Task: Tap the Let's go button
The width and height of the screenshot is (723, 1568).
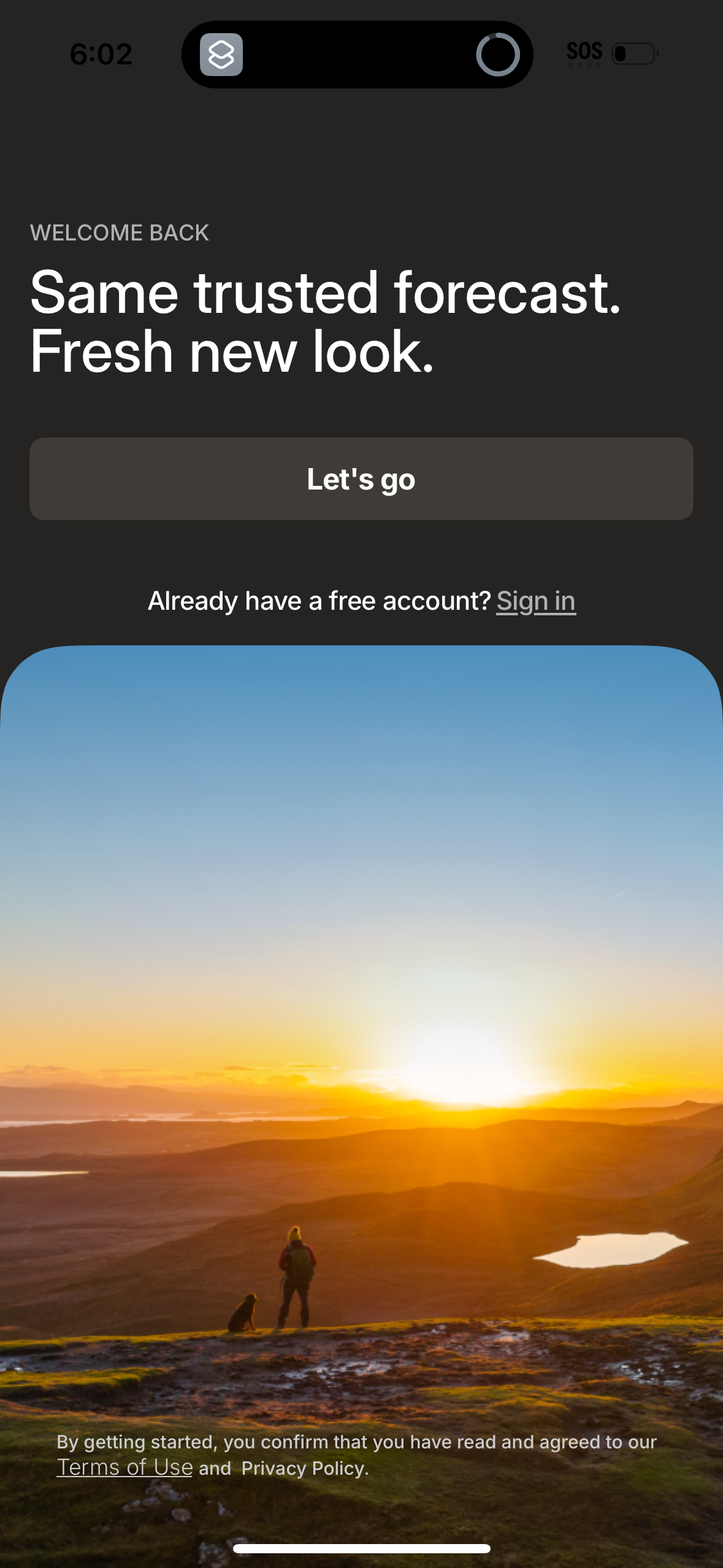Action: click(x=361, y=479)
